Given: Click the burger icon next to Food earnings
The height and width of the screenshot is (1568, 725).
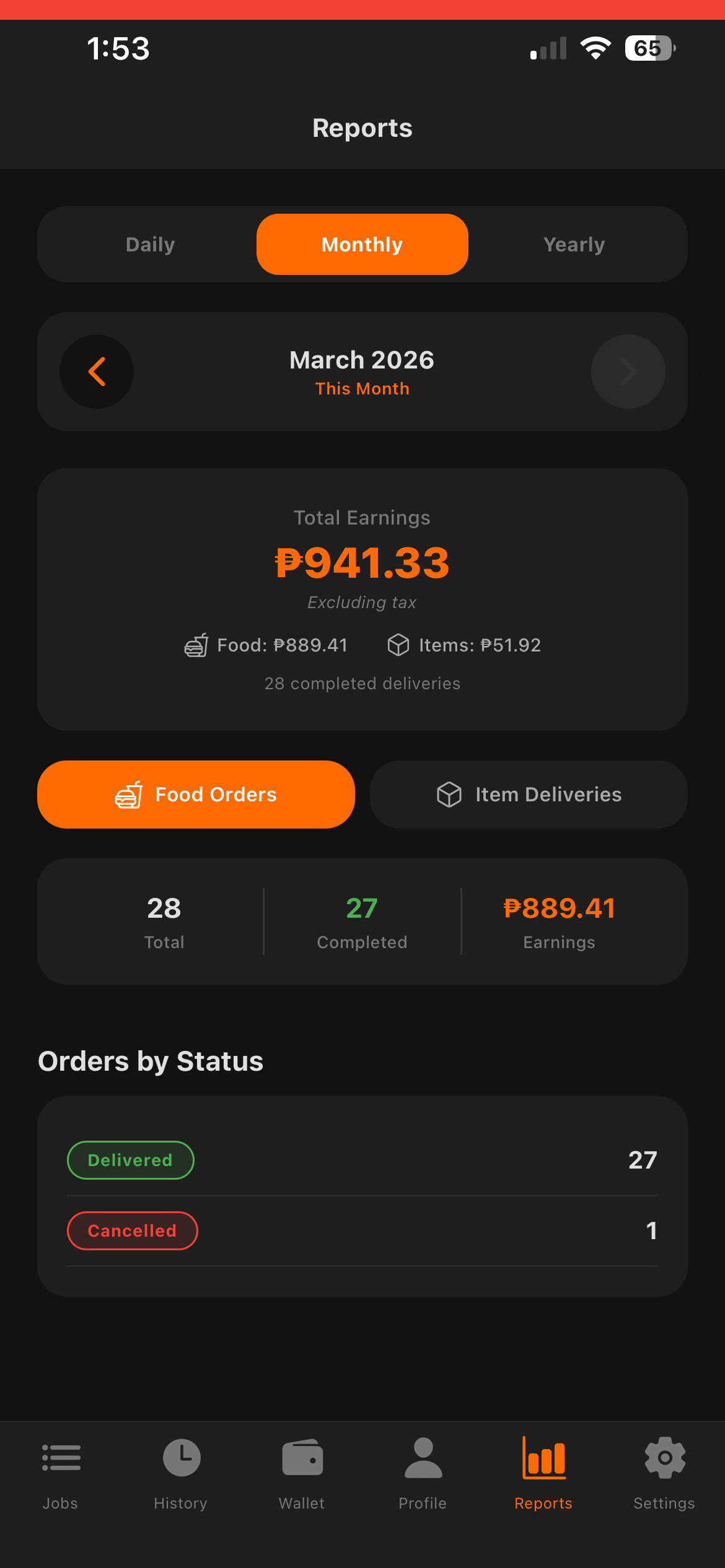Looking at the screenshot, I should (x=196, y=645).
